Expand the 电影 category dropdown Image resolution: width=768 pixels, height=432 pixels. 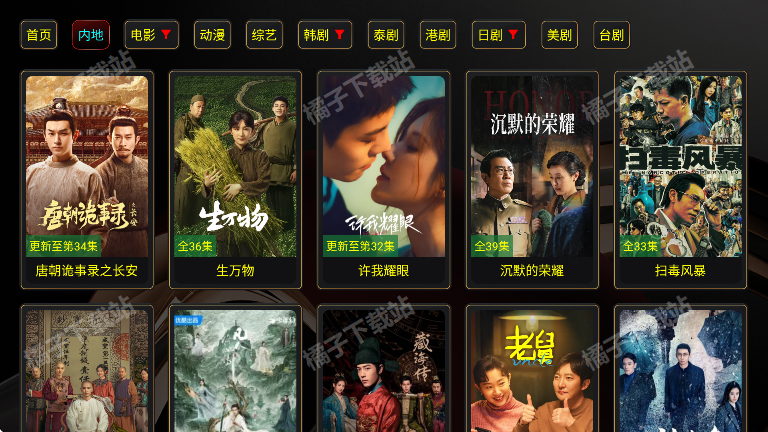[152, 35]
